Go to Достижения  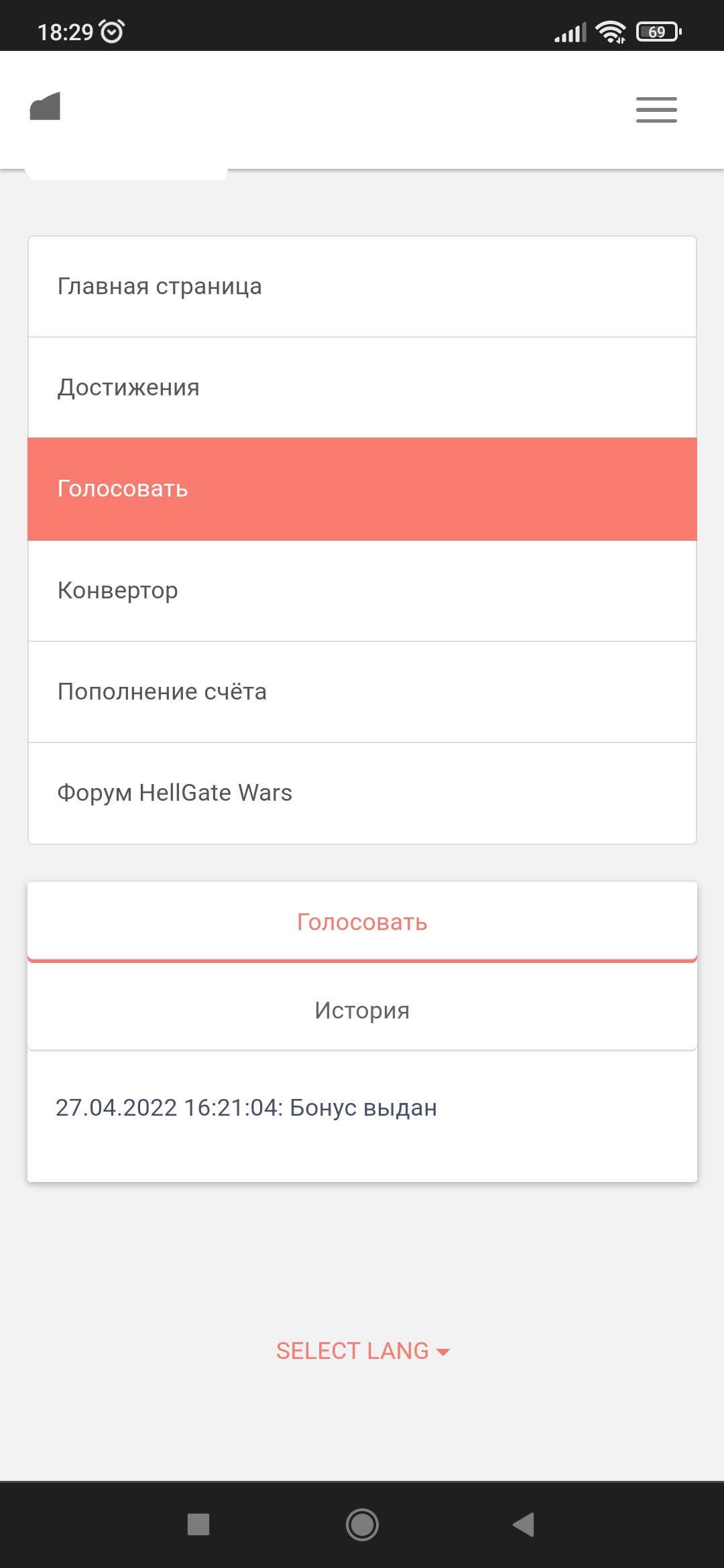click(362, 387)
